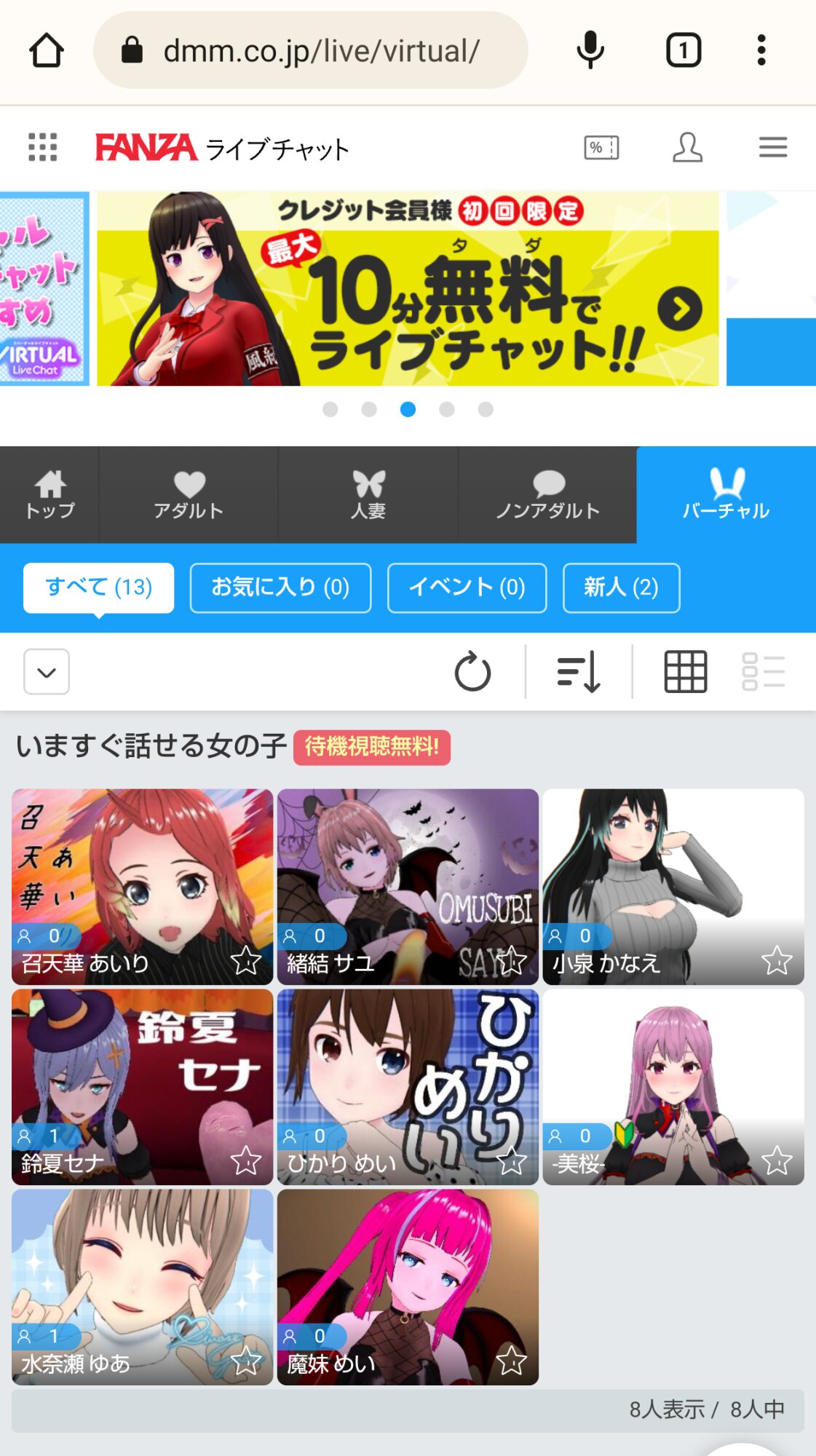Refresh the performer list
Viewport: 816px width, 1456px height.
click(x=472, y=671)
